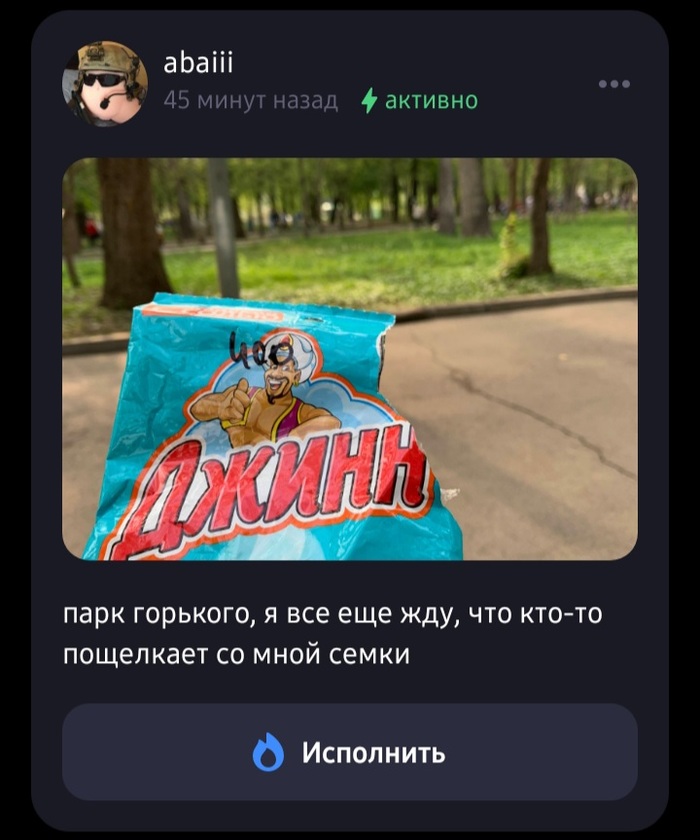
Task: Open the three-dot overflow menu
Action: 614,84
